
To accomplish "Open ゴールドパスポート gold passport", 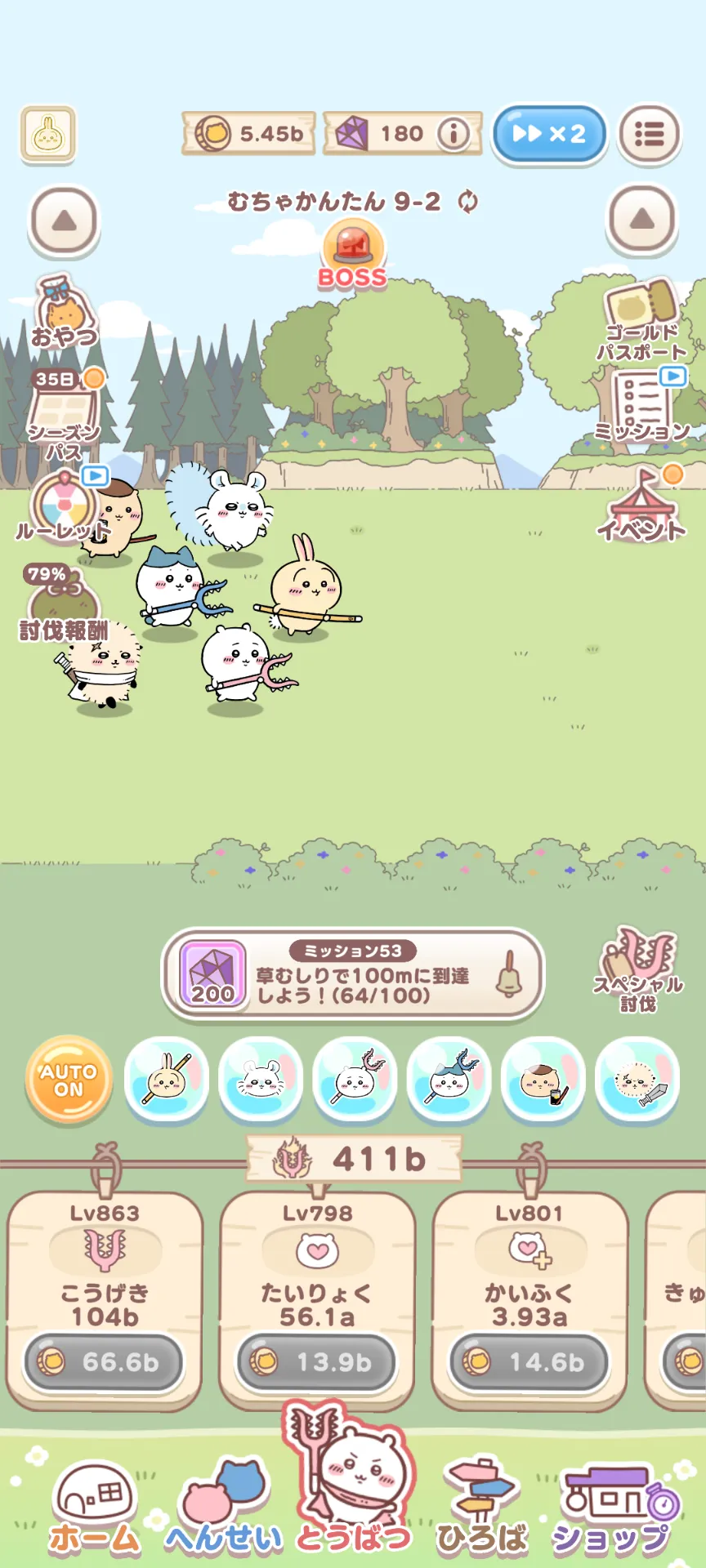I will click(641, 320).
